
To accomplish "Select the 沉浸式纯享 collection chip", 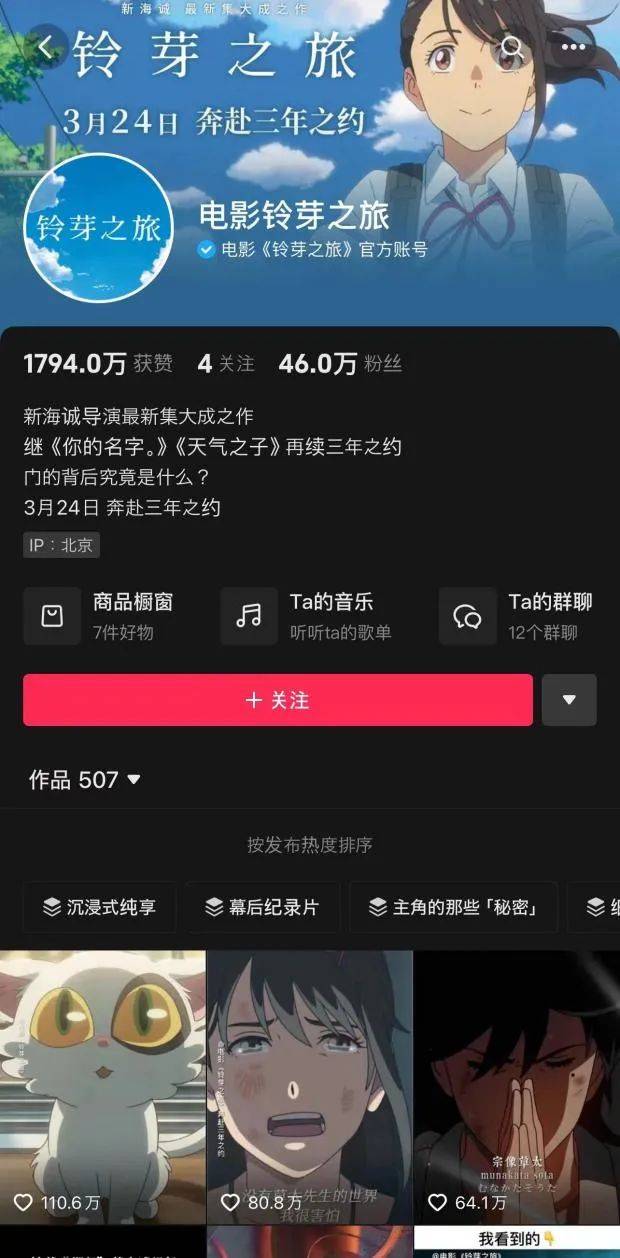I will click(100, 908).
